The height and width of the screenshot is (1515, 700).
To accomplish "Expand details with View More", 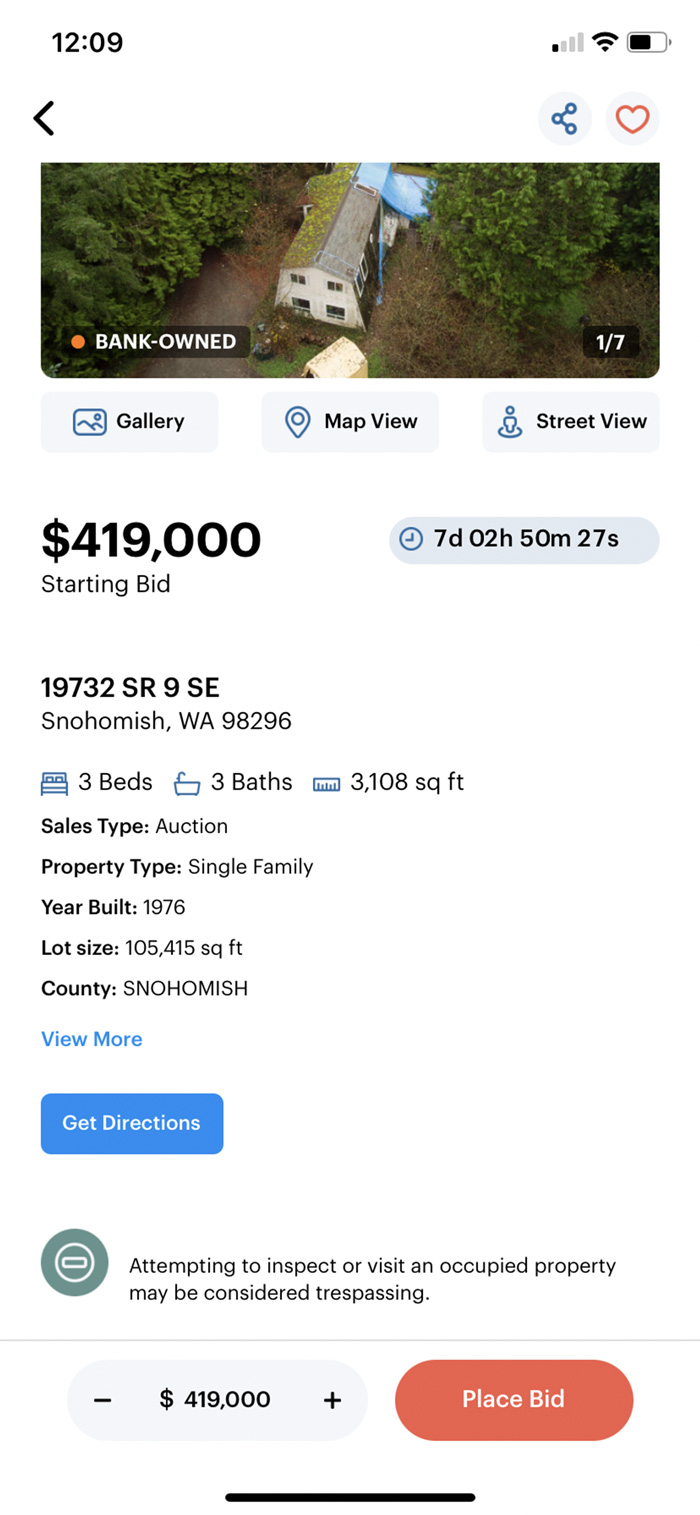I will click(92, 1039).
